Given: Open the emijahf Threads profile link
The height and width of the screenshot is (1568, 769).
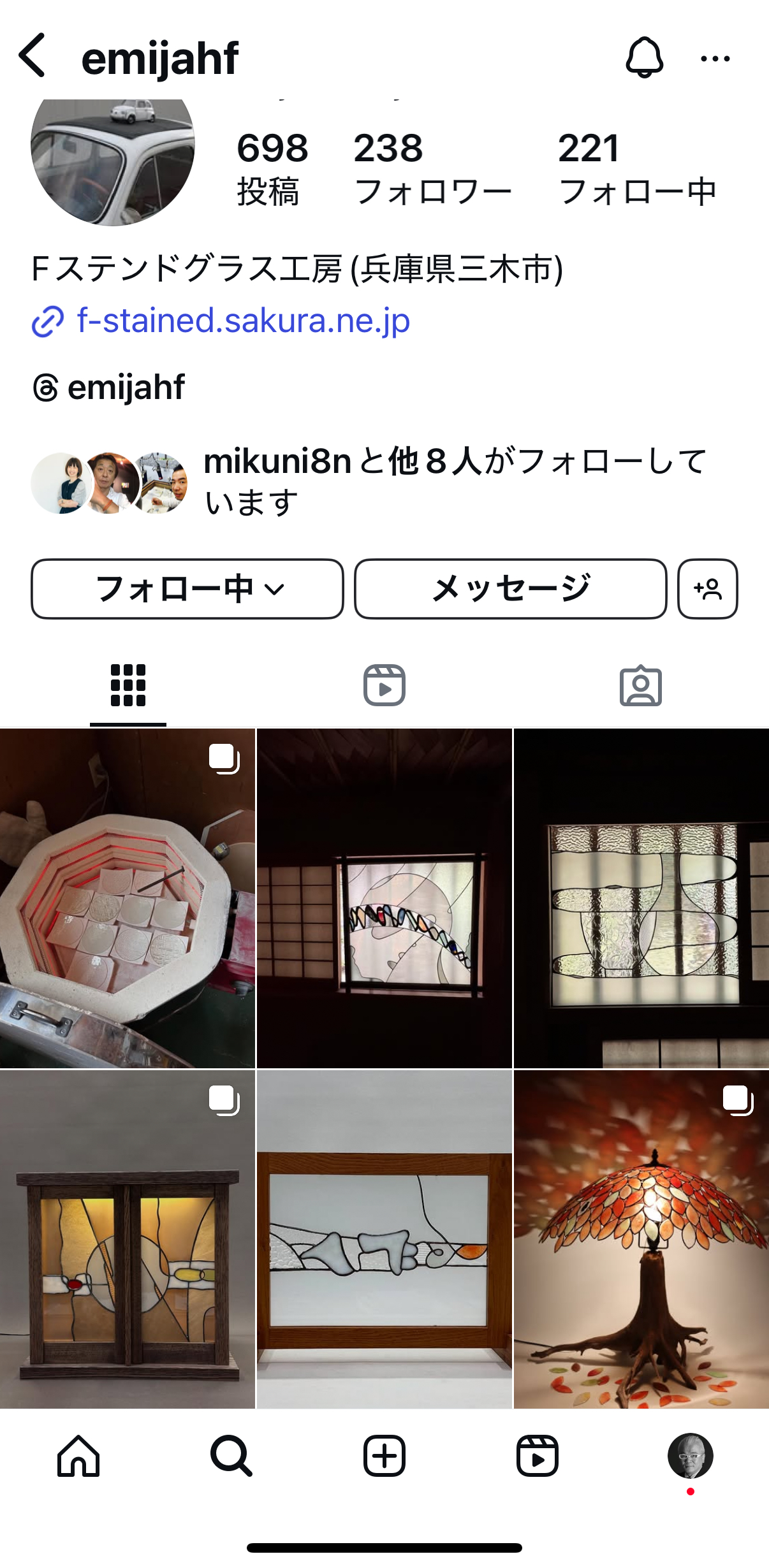Looking at the screenshot, I should 108,388.
